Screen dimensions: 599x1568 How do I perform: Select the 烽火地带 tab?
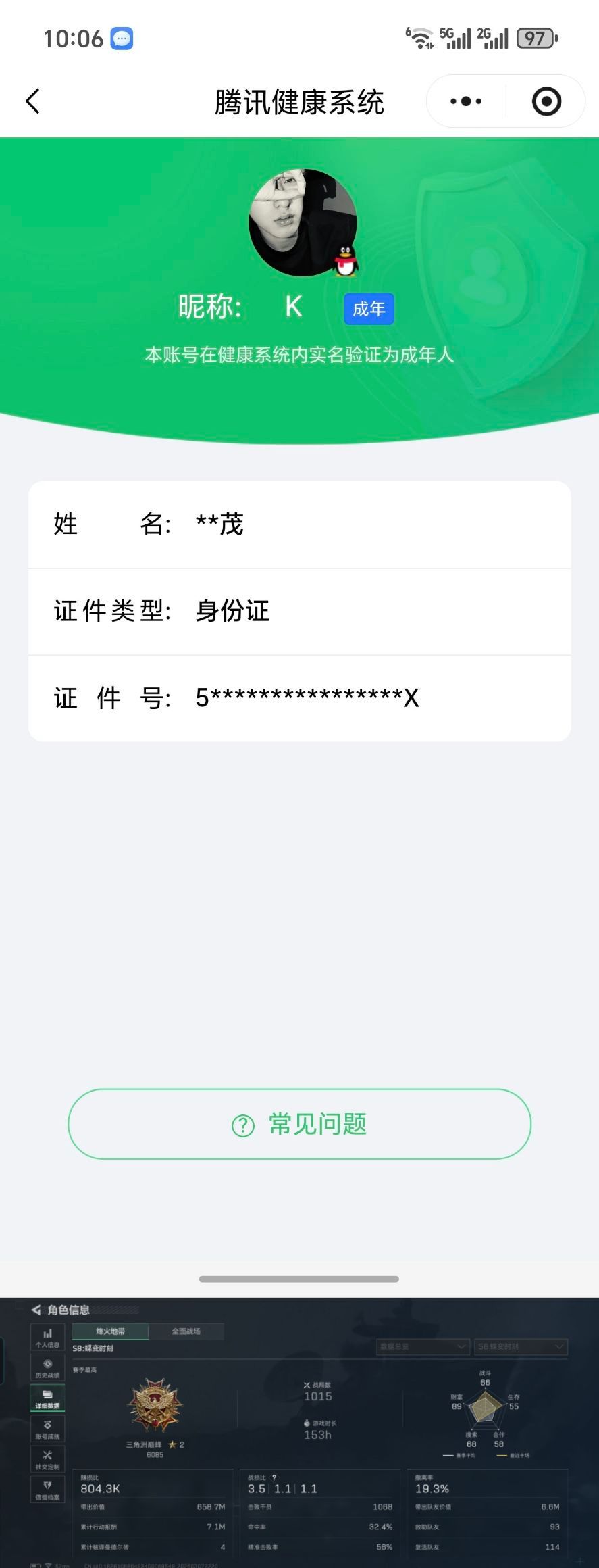(x=110, y=1331)
